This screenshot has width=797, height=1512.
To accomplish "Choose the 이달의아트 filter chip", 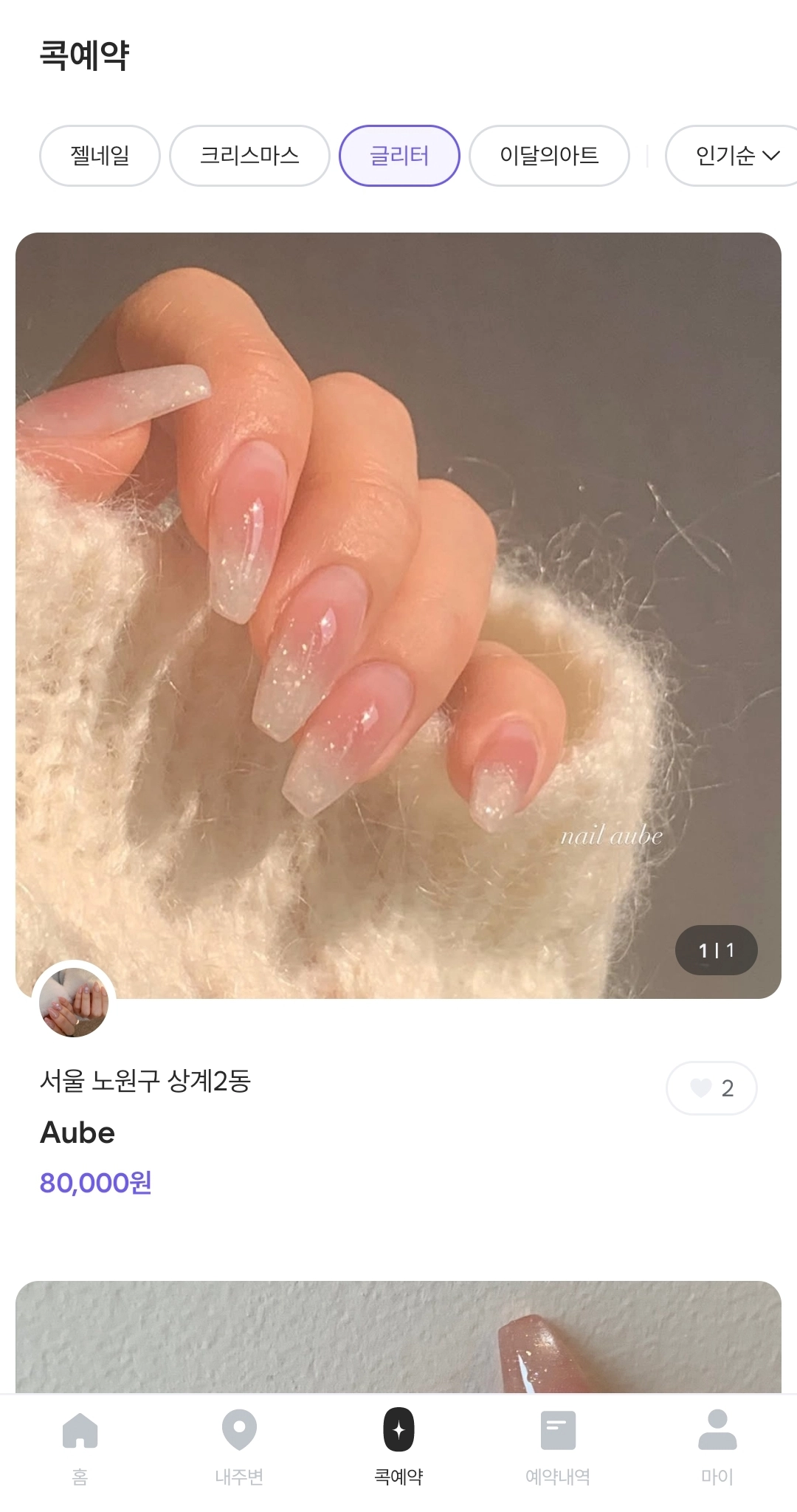I will [549, 156].
